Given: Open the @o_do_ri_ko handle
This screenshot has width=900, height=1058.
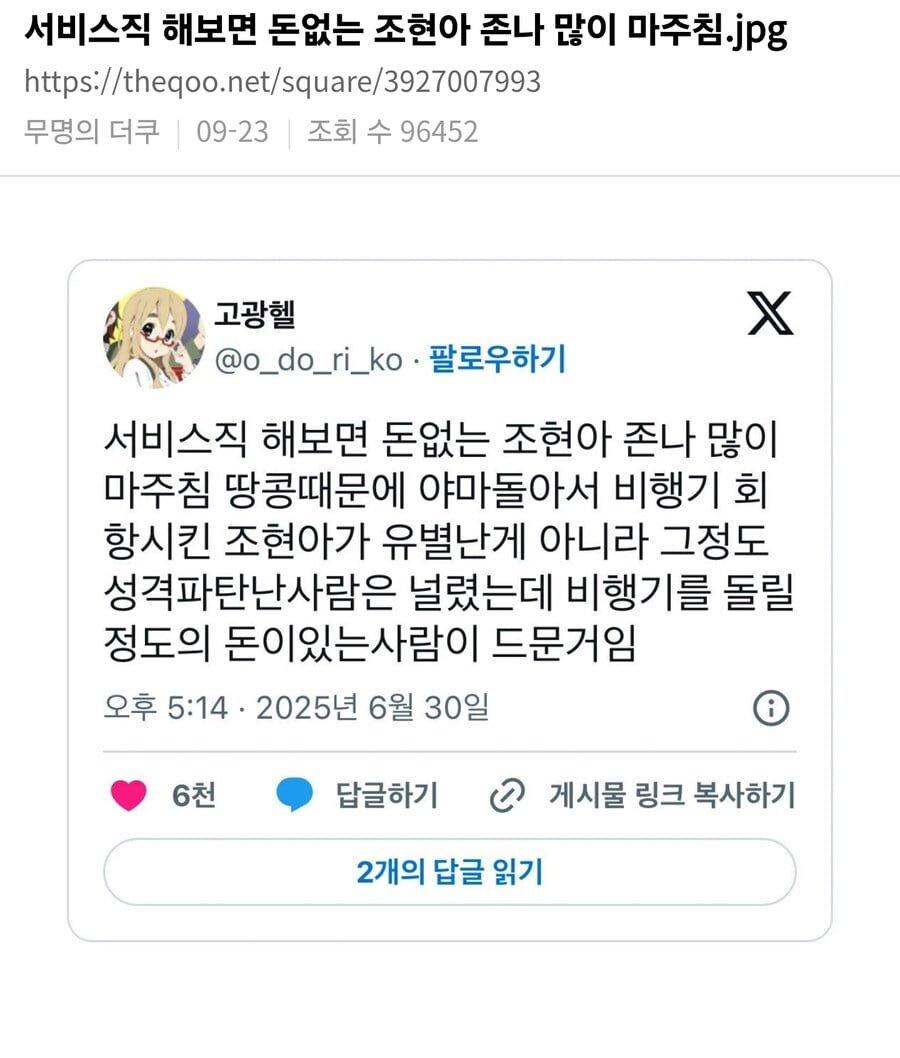Looking at the screenshot, I should [309, 359].
